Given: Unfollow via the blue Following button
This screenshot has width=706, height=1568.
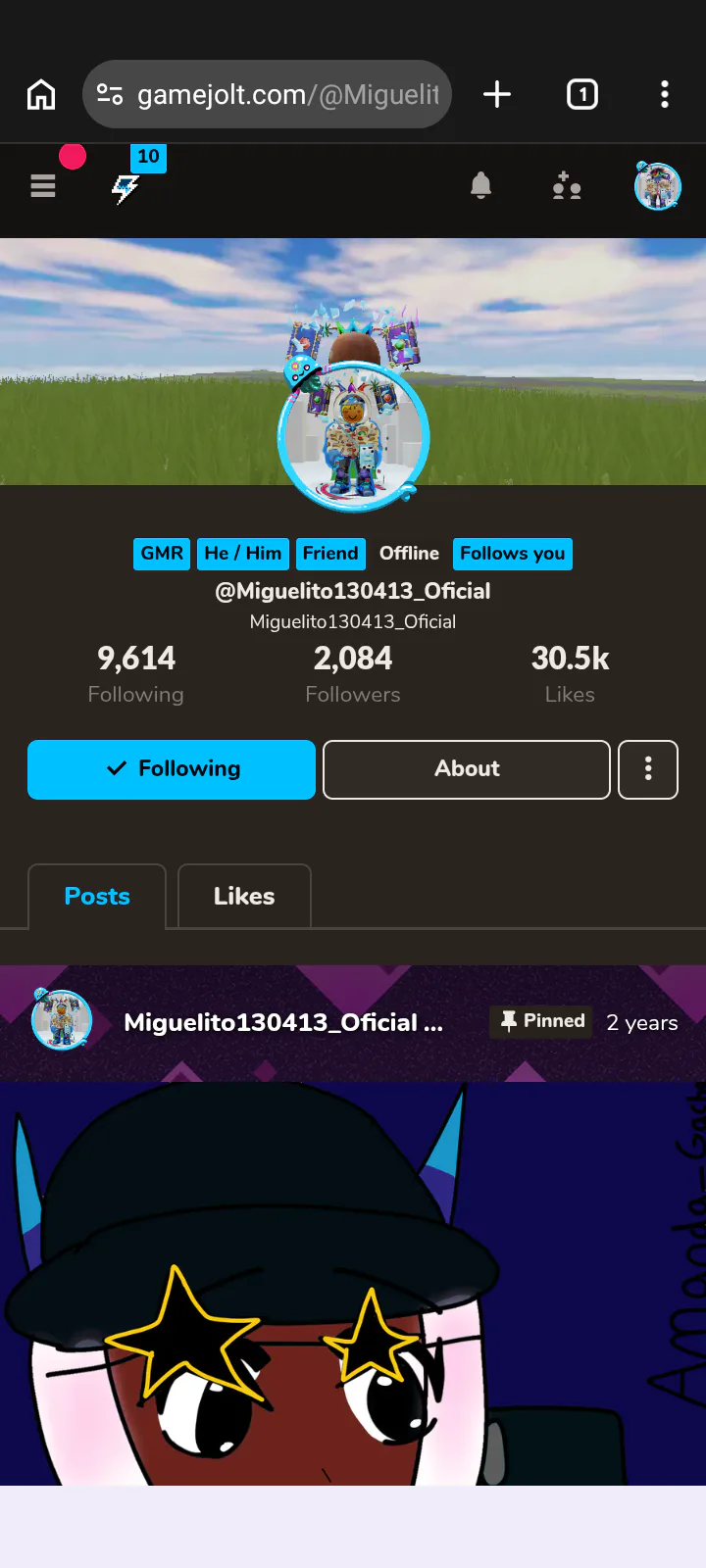Looking at the screenshot, I should click(172, 769).
